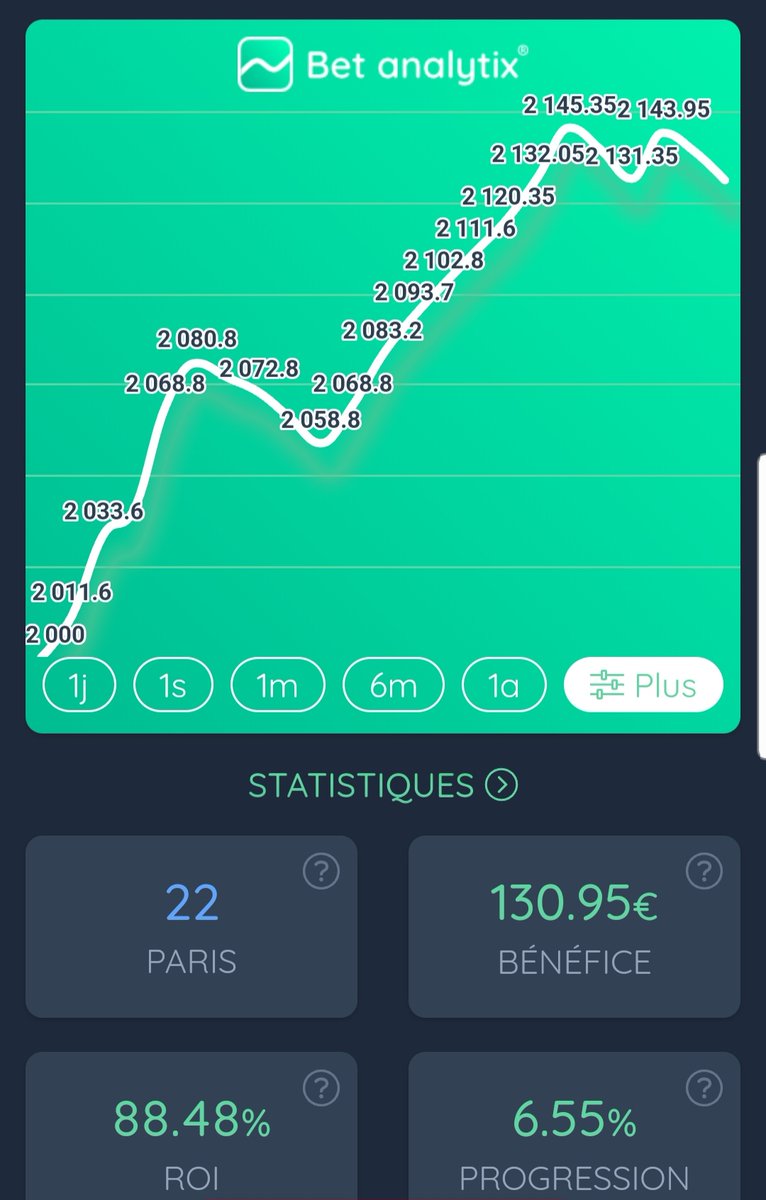Open the help icon on Bénéfice card
Screen dimensions: 766x1200
point(704,873)
